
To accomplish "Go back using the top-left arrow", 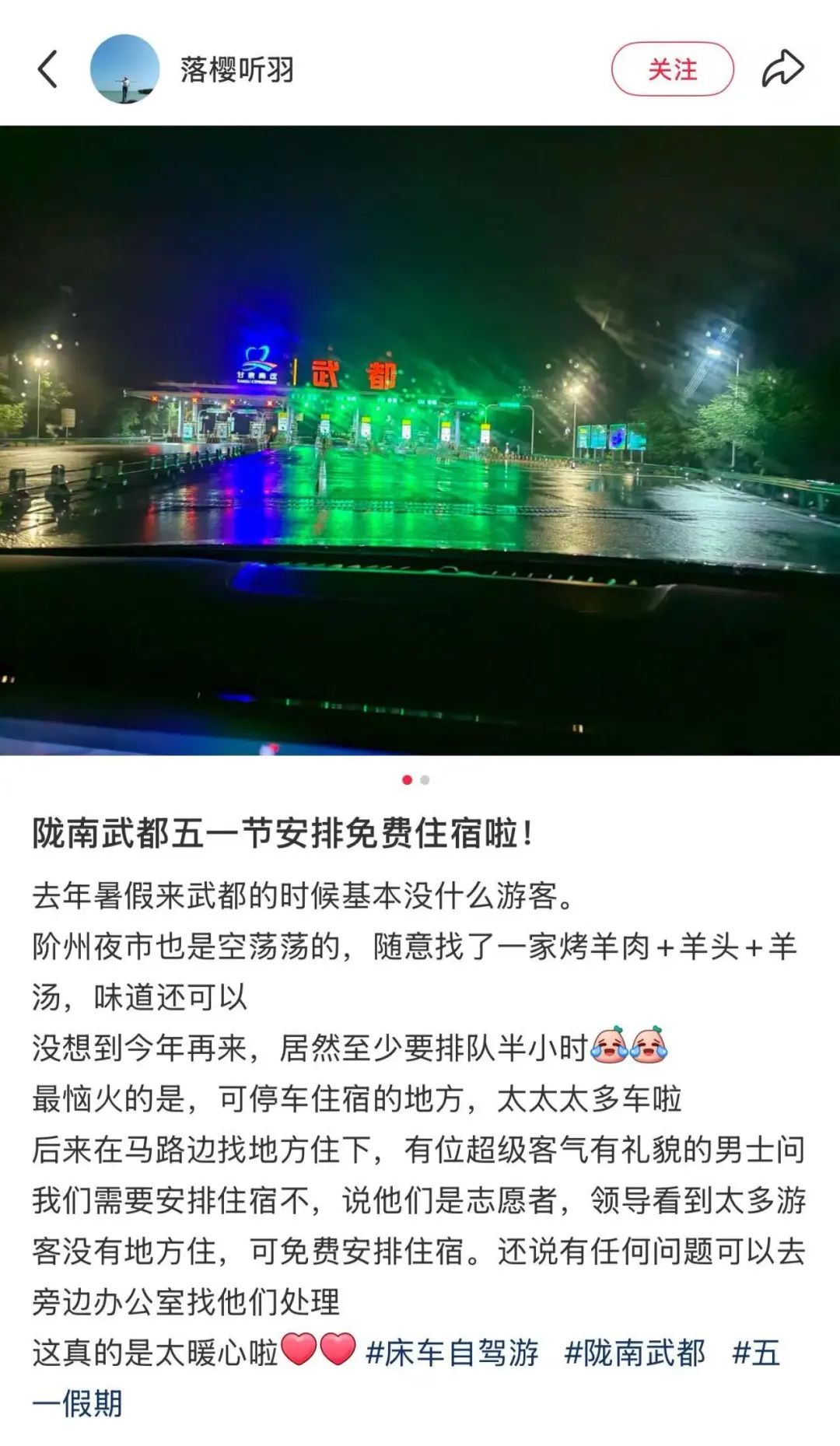I will pyautogui.click(x=48, y=69).
